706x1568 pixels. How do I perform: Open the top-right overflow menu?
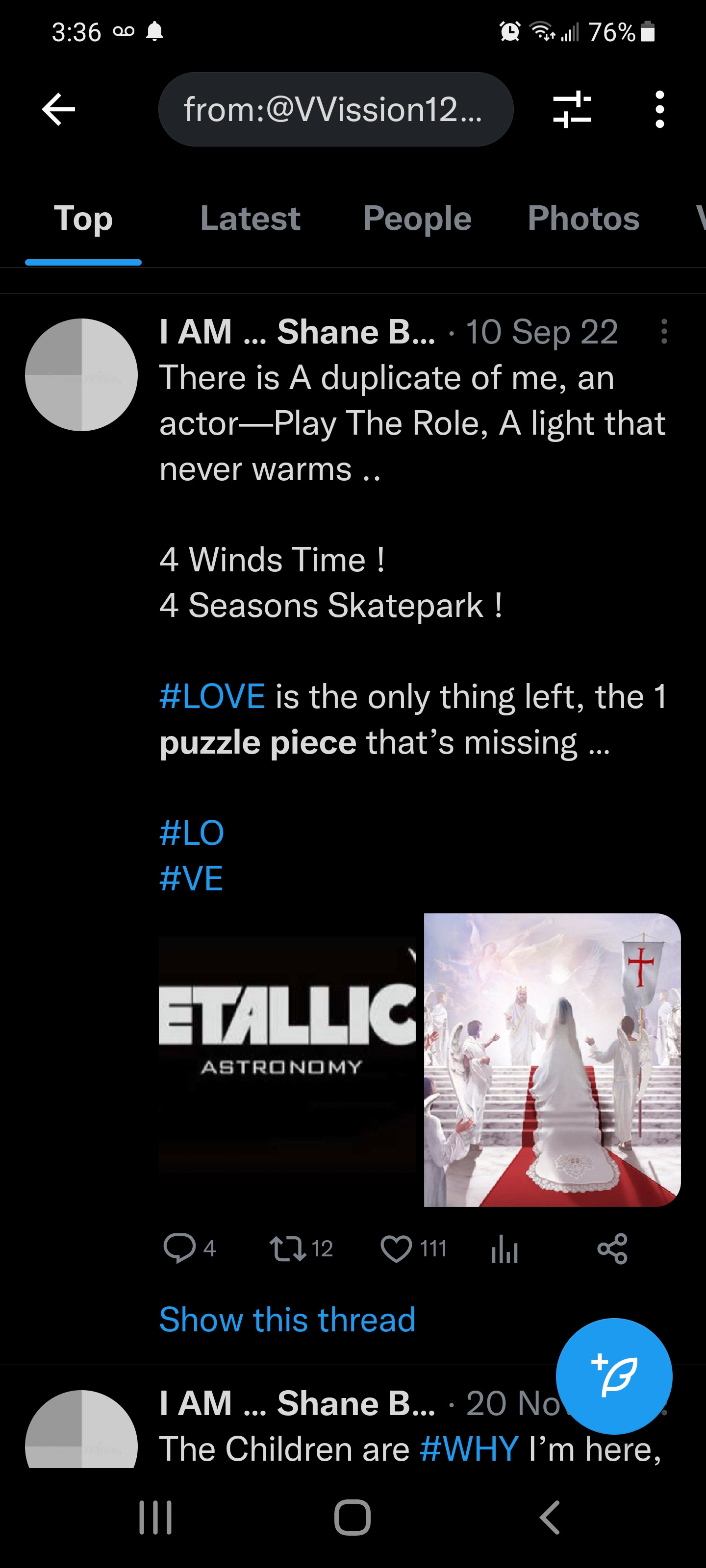point(659,110)
